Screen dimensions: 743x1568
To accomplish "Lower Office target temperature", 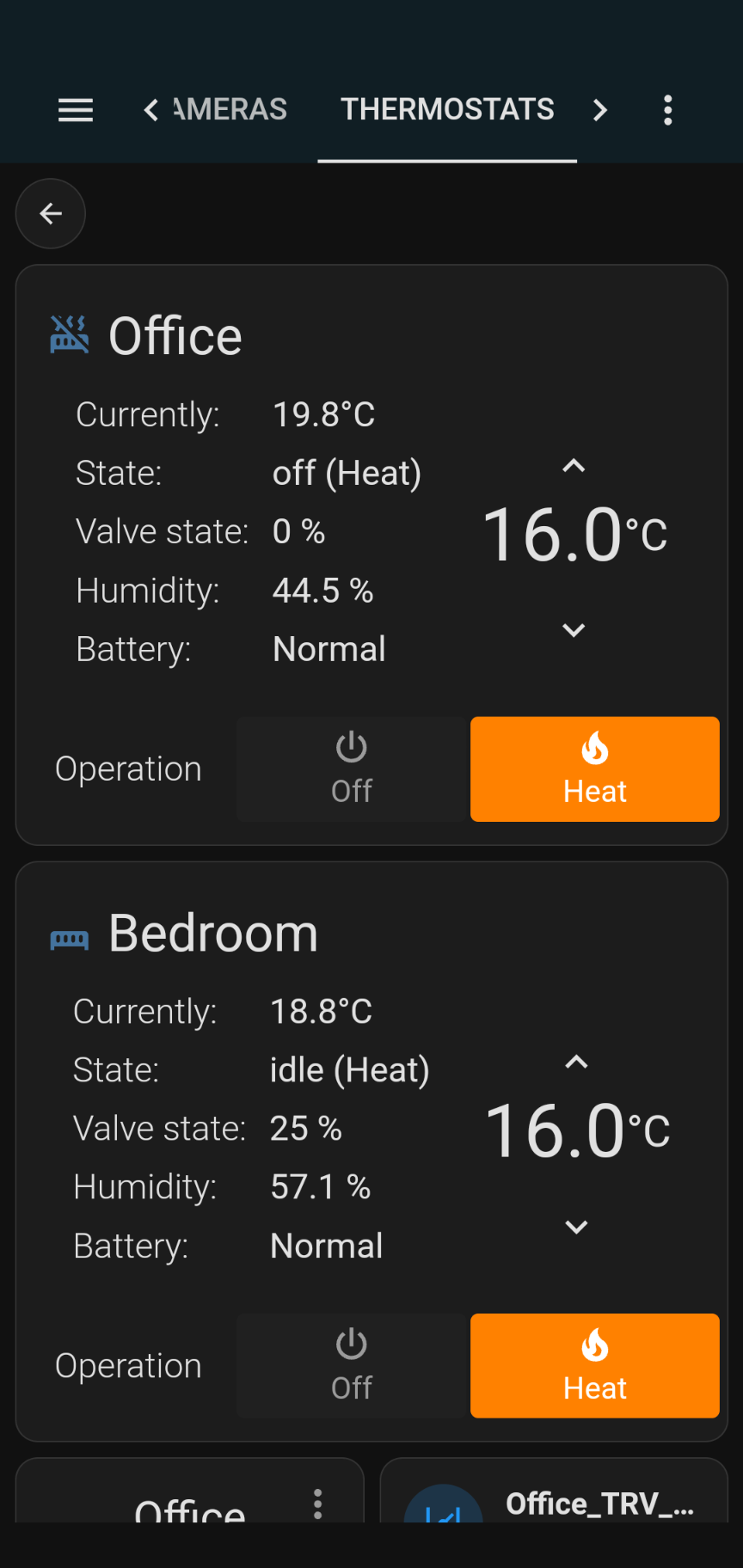I will tap(574, 630).
